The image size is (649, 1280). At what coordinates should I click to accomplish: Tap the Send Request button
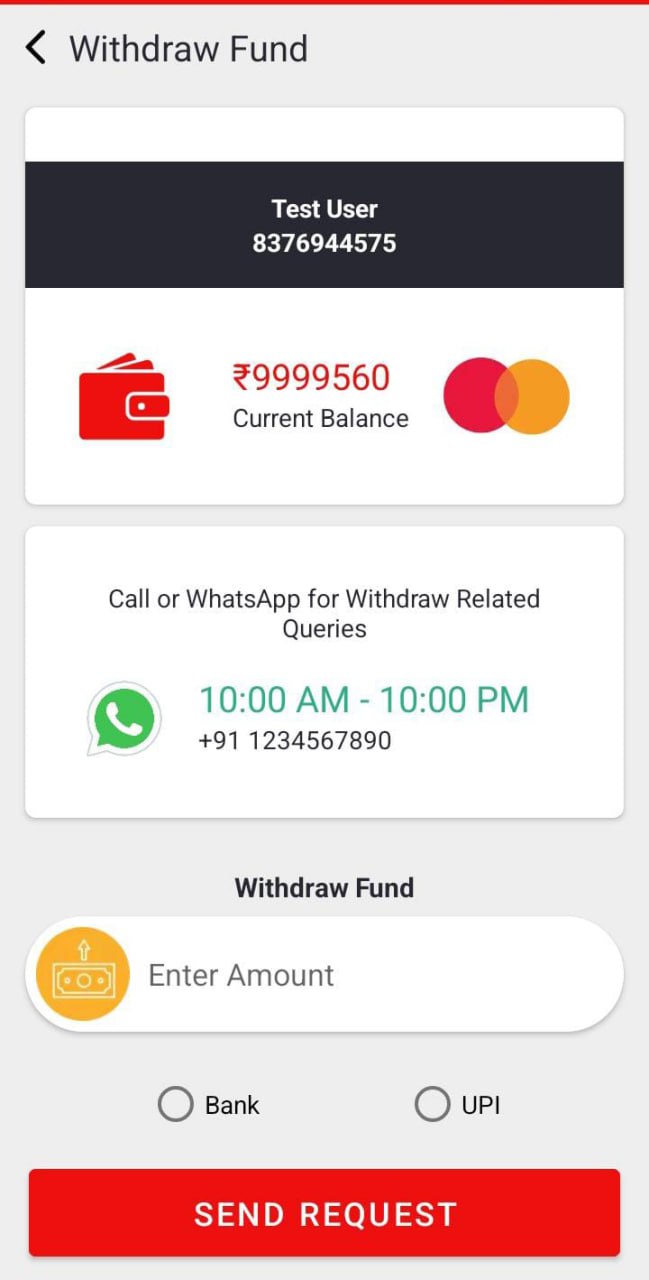coord(324,1213)
